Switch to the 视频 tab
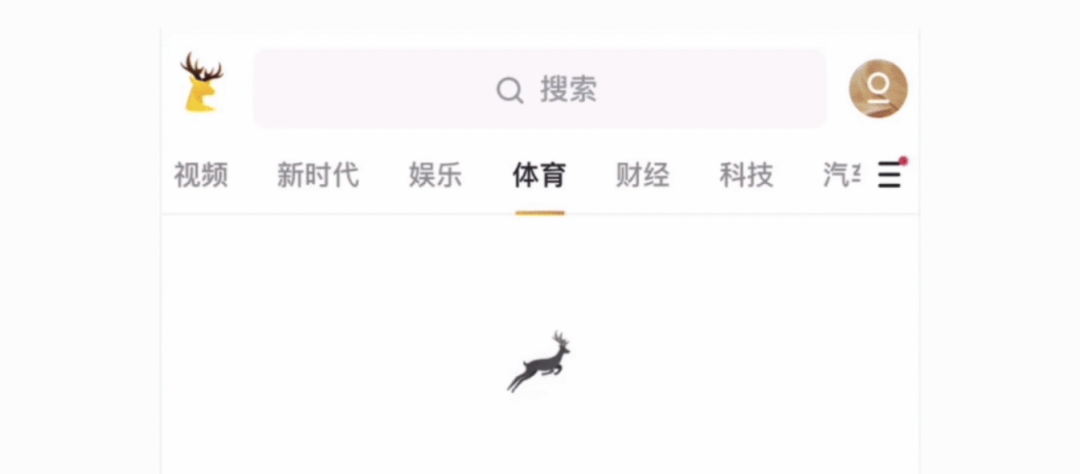Image resolution: width=1080 pixels, height=474 pixels. pyautogui.click(x=201, y=176)
